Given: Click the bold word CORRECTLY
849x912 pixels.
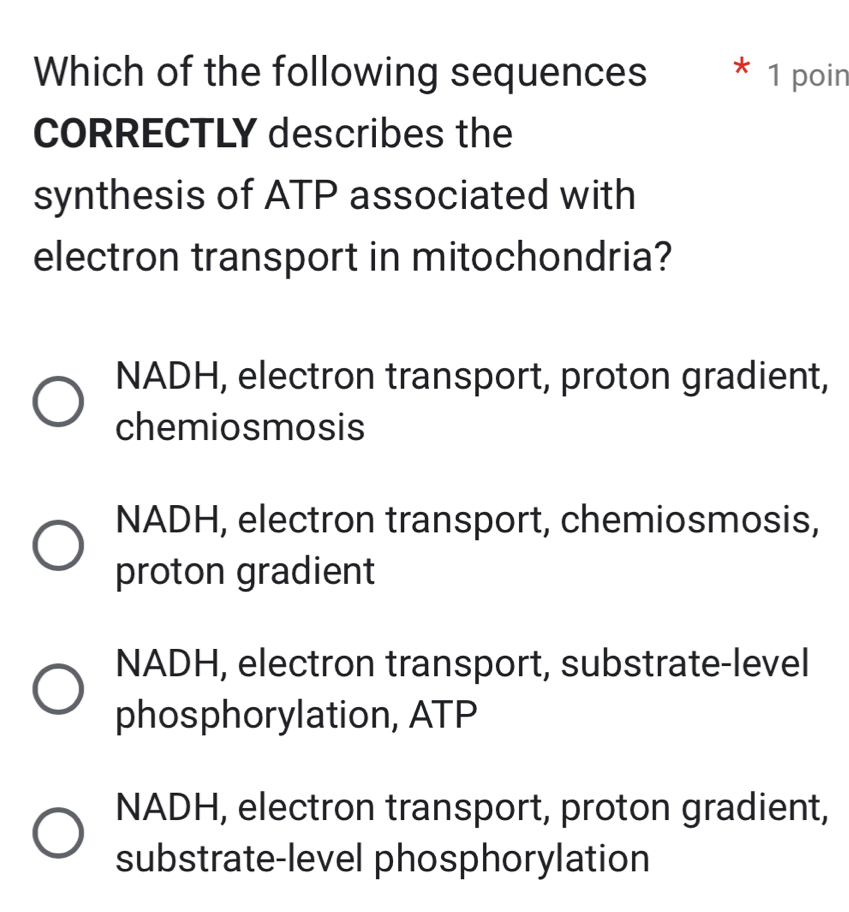Looking at the screenshot, I should [142, 134].
